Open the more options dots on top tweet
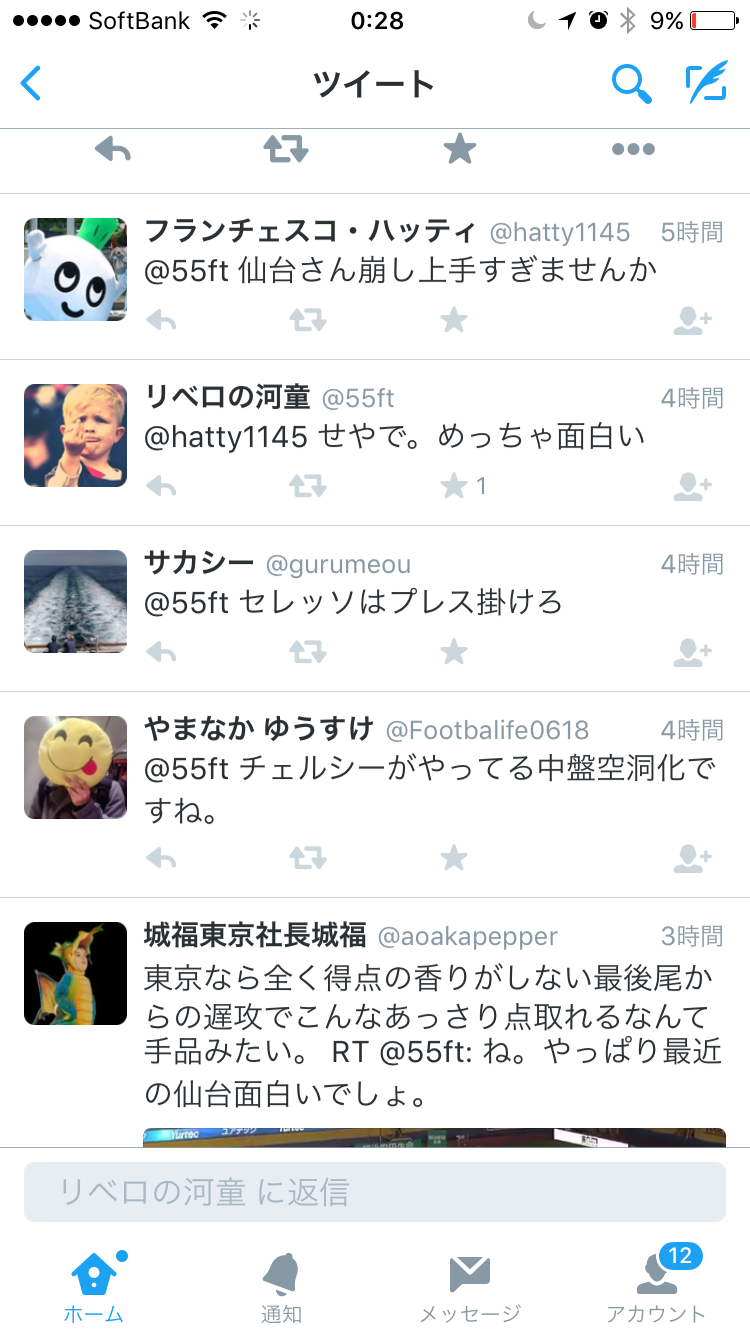Screen dimensions: 750x1334 [x=633, y=150]
